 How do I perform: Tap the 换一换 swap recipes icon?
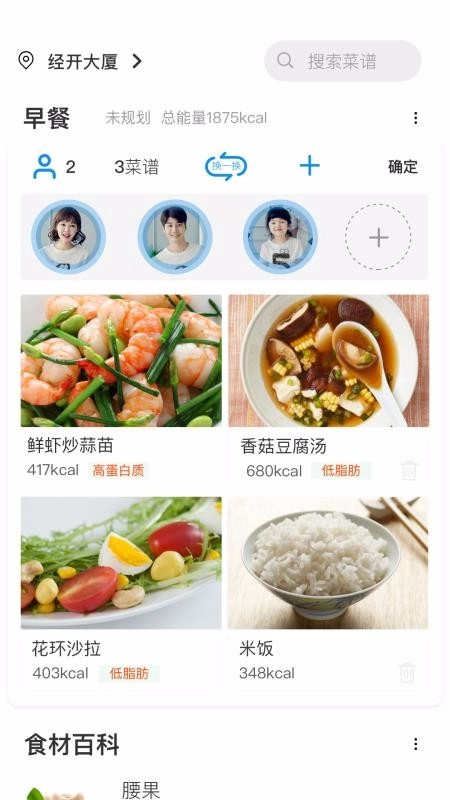(226, 166)
